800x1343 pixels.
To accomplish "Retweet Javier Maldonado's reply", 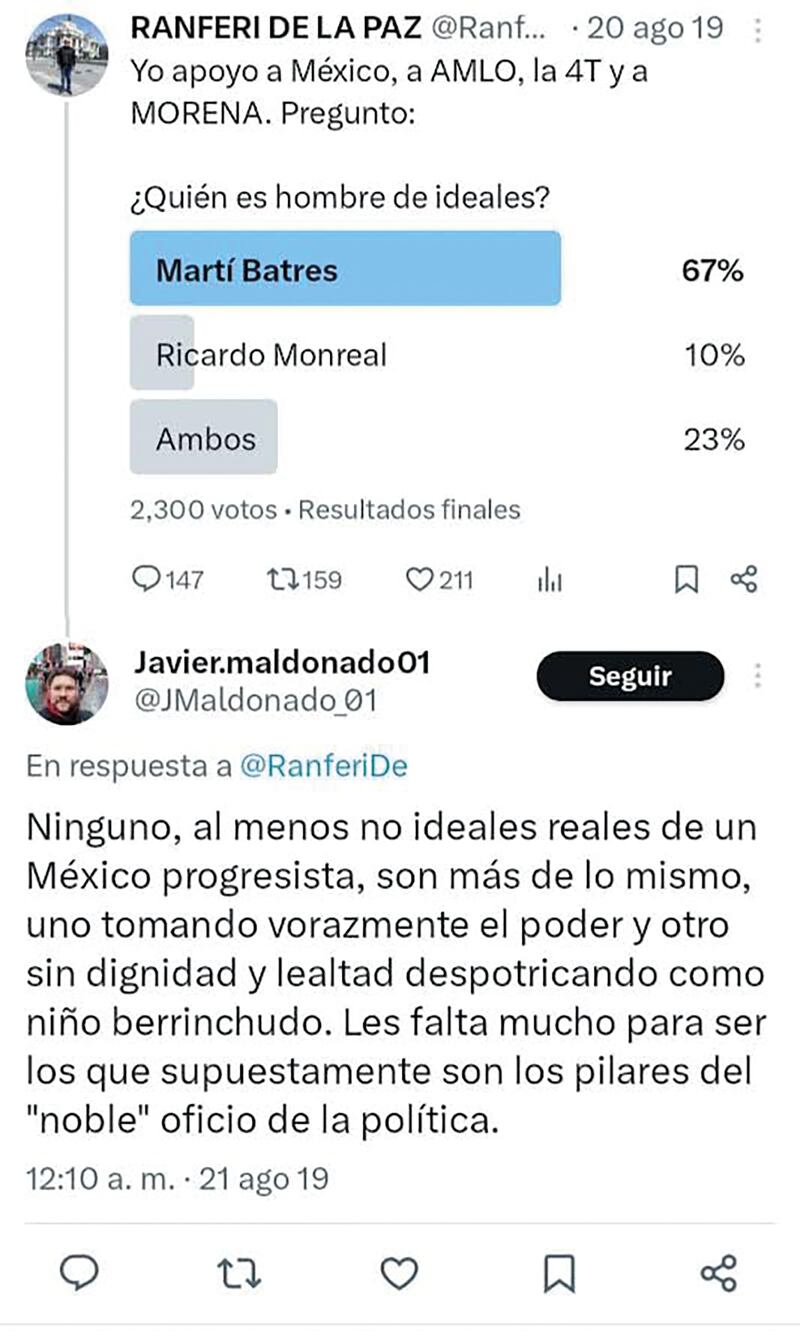I will pos(239,1272).
